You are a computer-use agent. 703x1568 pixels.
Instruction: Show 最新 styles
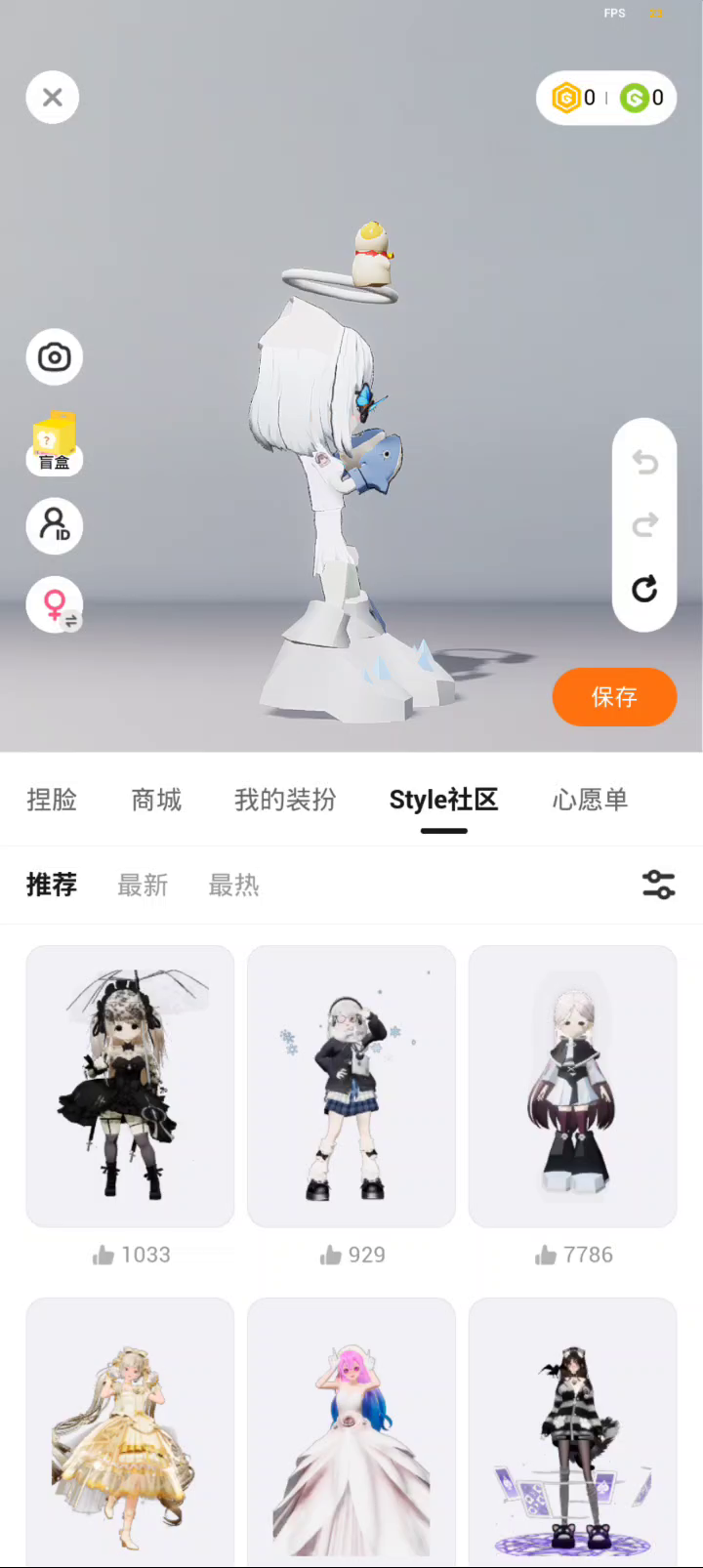click(x=143, y=885)
